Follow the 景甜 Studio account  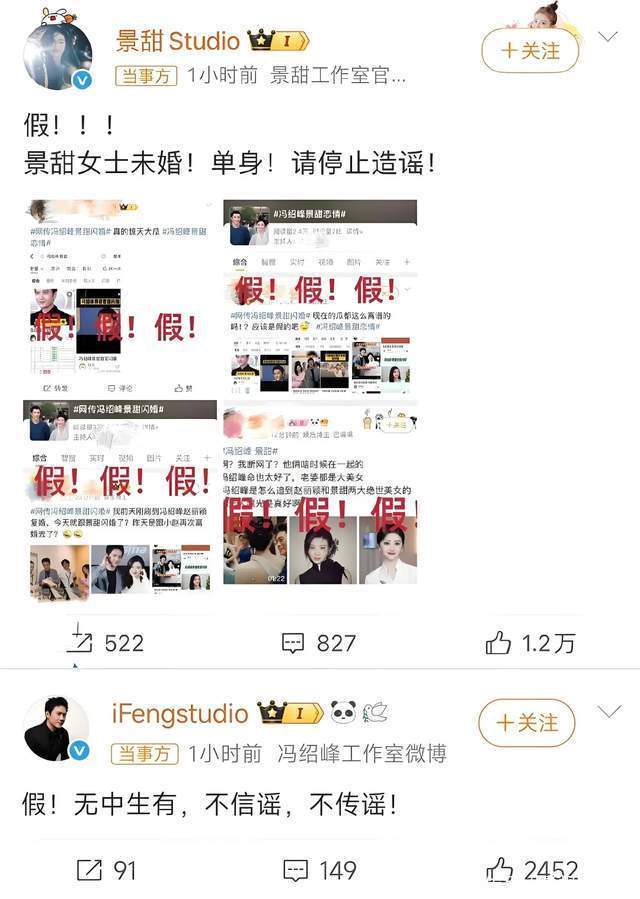[x=529, y=49]
